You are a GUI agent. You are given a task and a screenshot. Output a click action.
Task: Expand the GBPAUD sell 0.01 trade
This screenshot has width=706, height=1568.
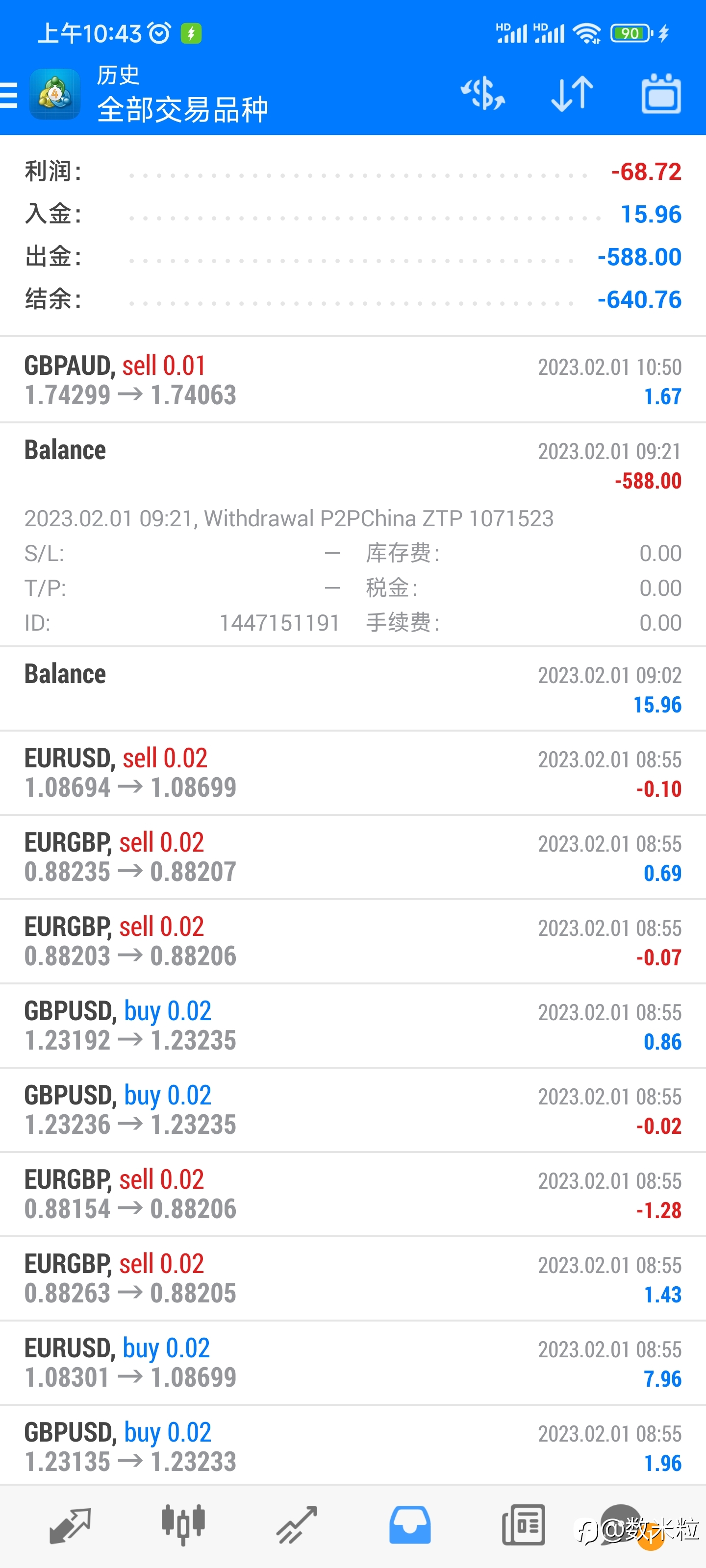tap(353, 380)
